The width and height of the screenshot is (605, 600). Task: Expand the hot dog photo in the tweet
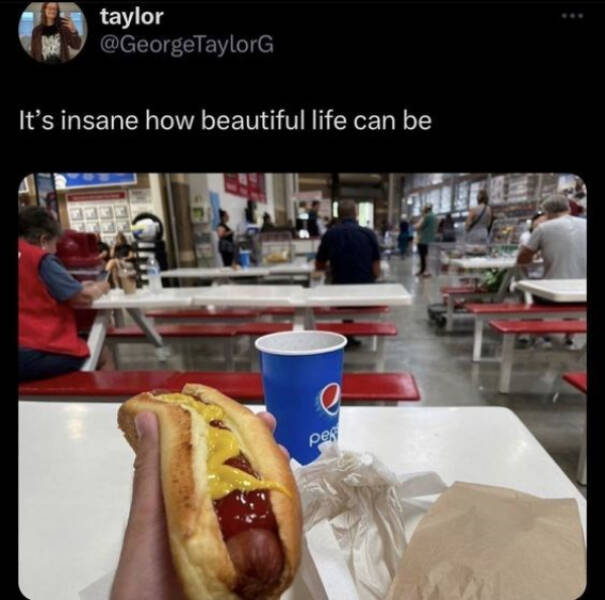coord(302,386)
